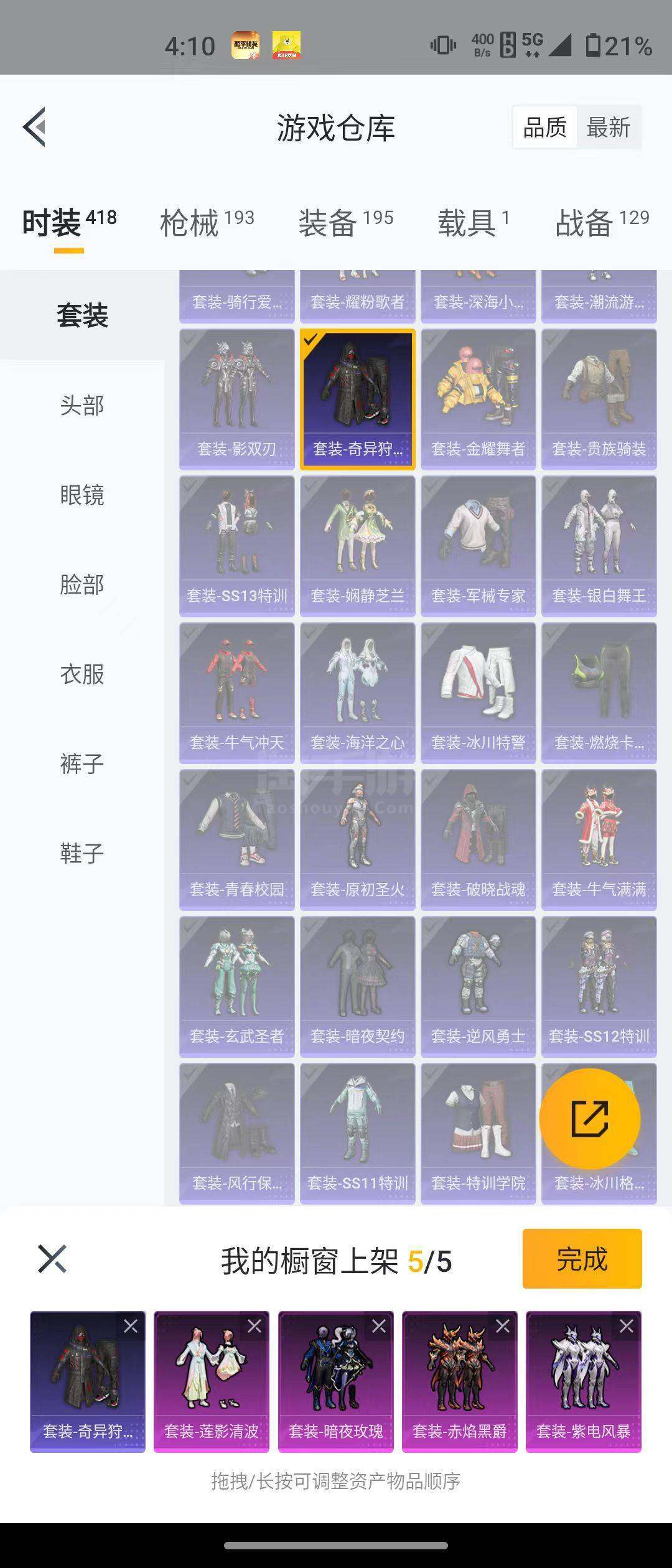Select the 套装-破晓战魂 outfit tile

pyautogui.click(x=478, y=839)
